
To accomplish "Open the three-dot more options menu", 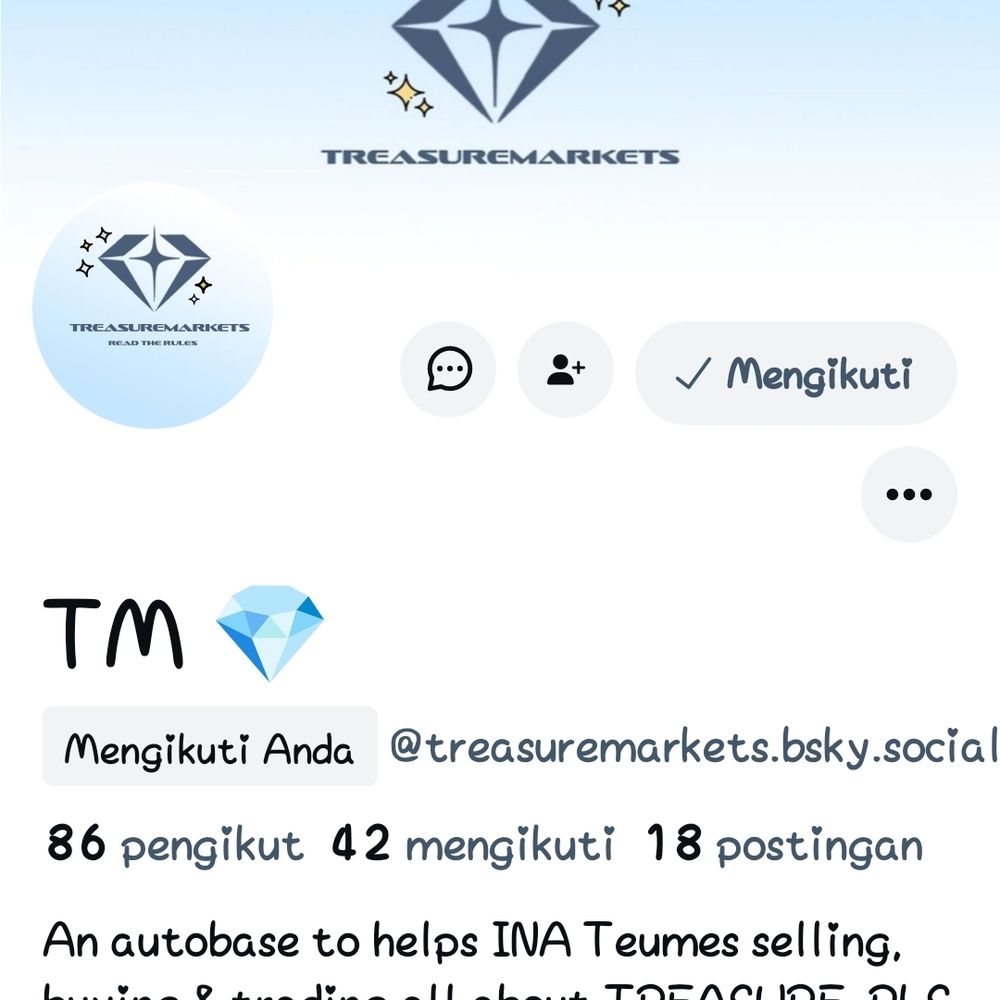I will coord(909,494).
